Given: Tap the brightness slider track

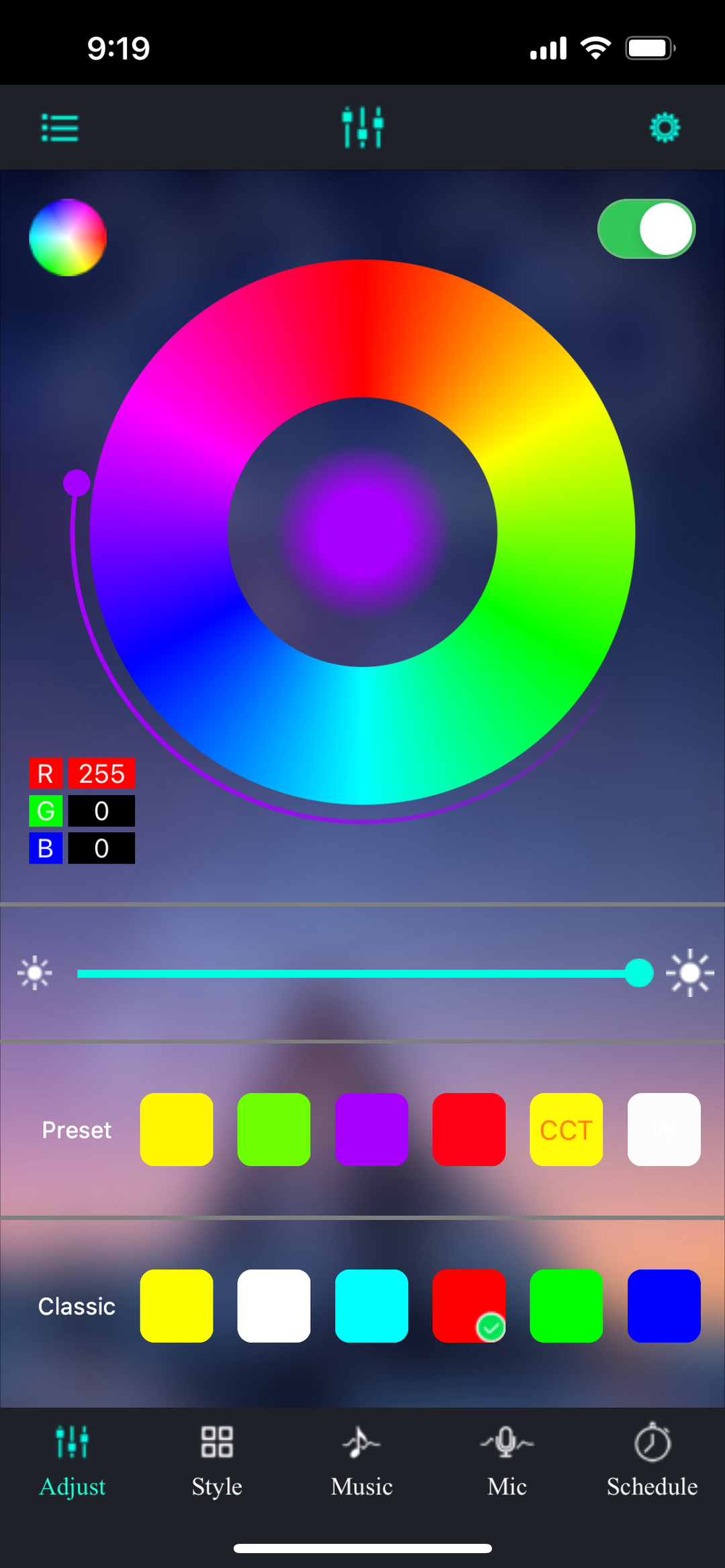Looking at the screenshot, I should 356,973.
